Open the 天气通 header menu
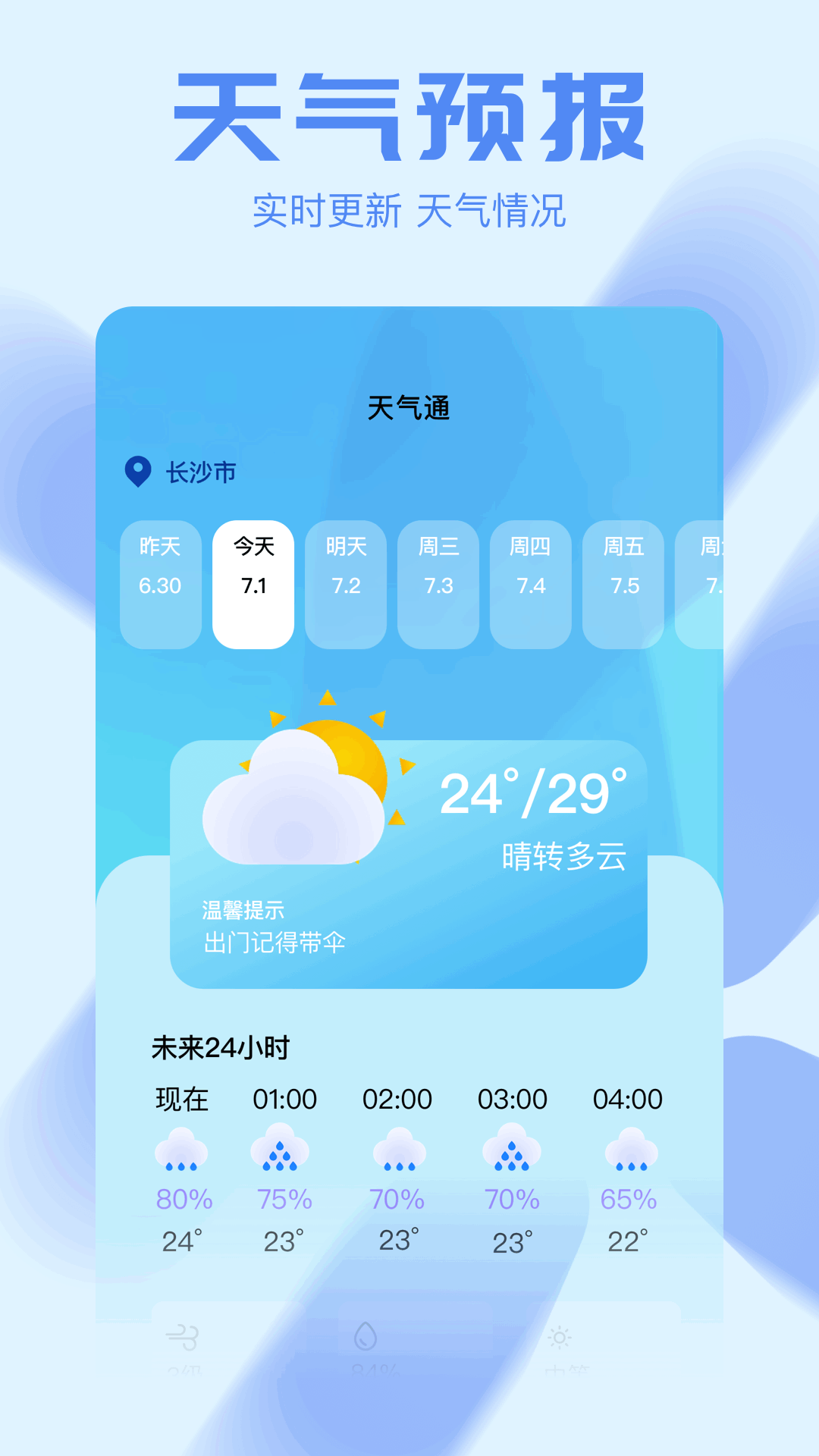Viewport: 819px width, 1456px height. [x=409, y=407]
